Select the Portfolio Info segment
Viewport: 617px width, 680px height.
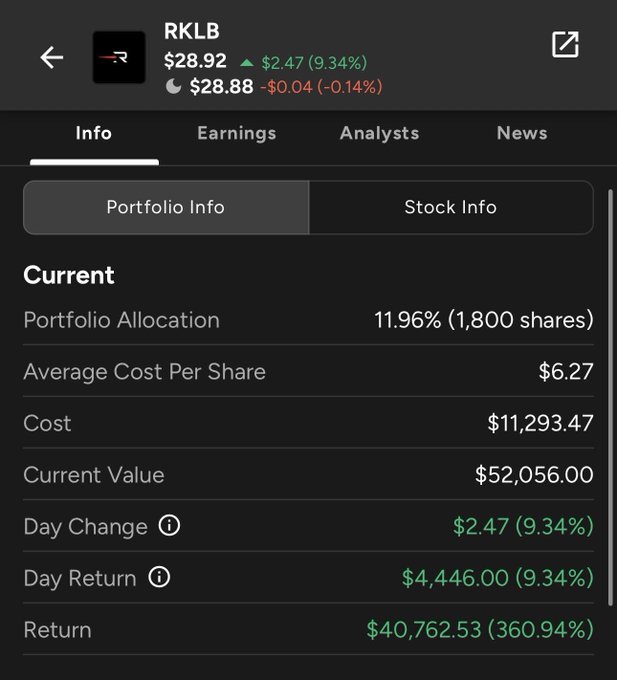166,207
